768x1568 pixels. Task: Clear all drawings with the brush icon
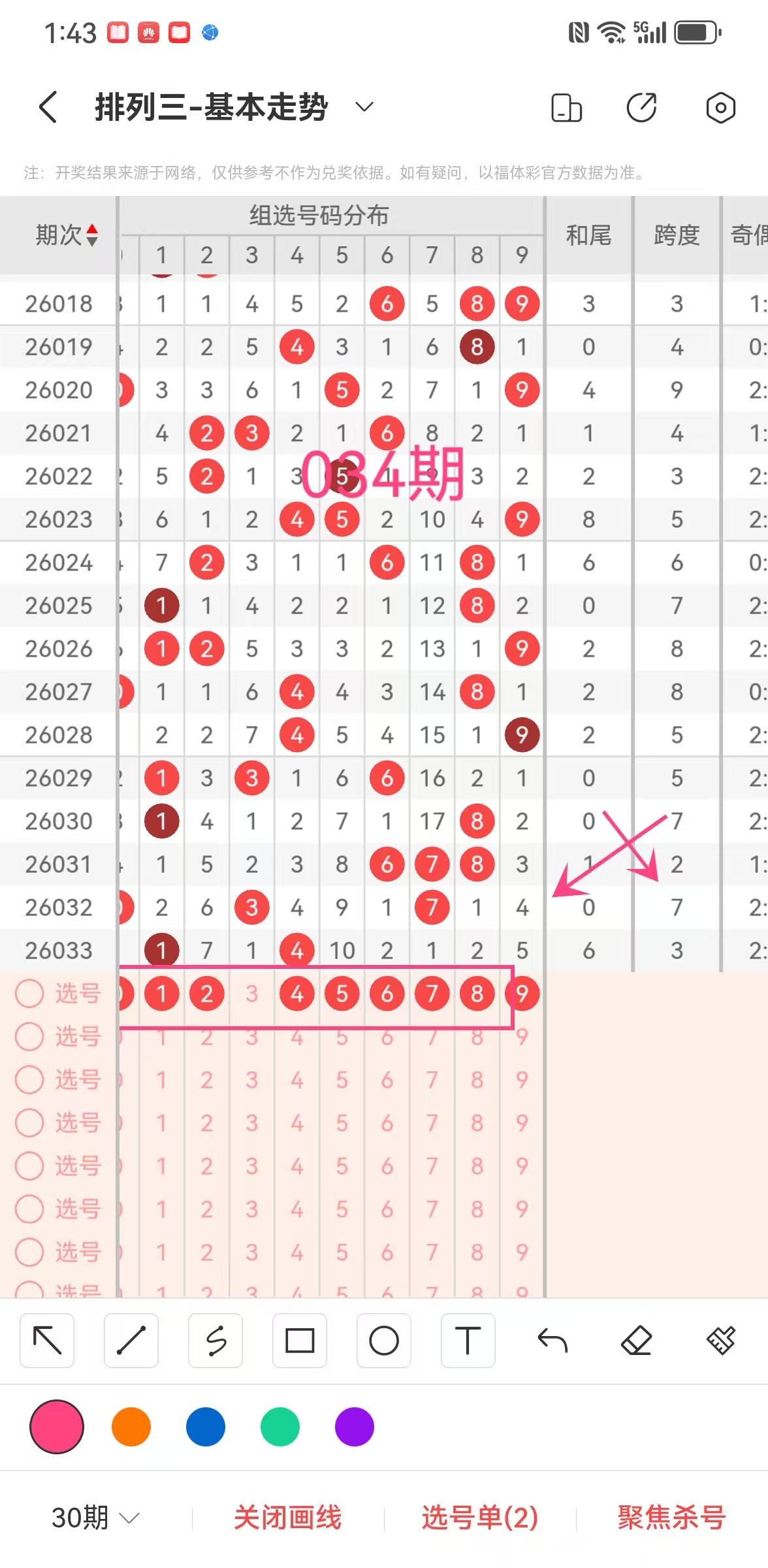coord(721,1341)
